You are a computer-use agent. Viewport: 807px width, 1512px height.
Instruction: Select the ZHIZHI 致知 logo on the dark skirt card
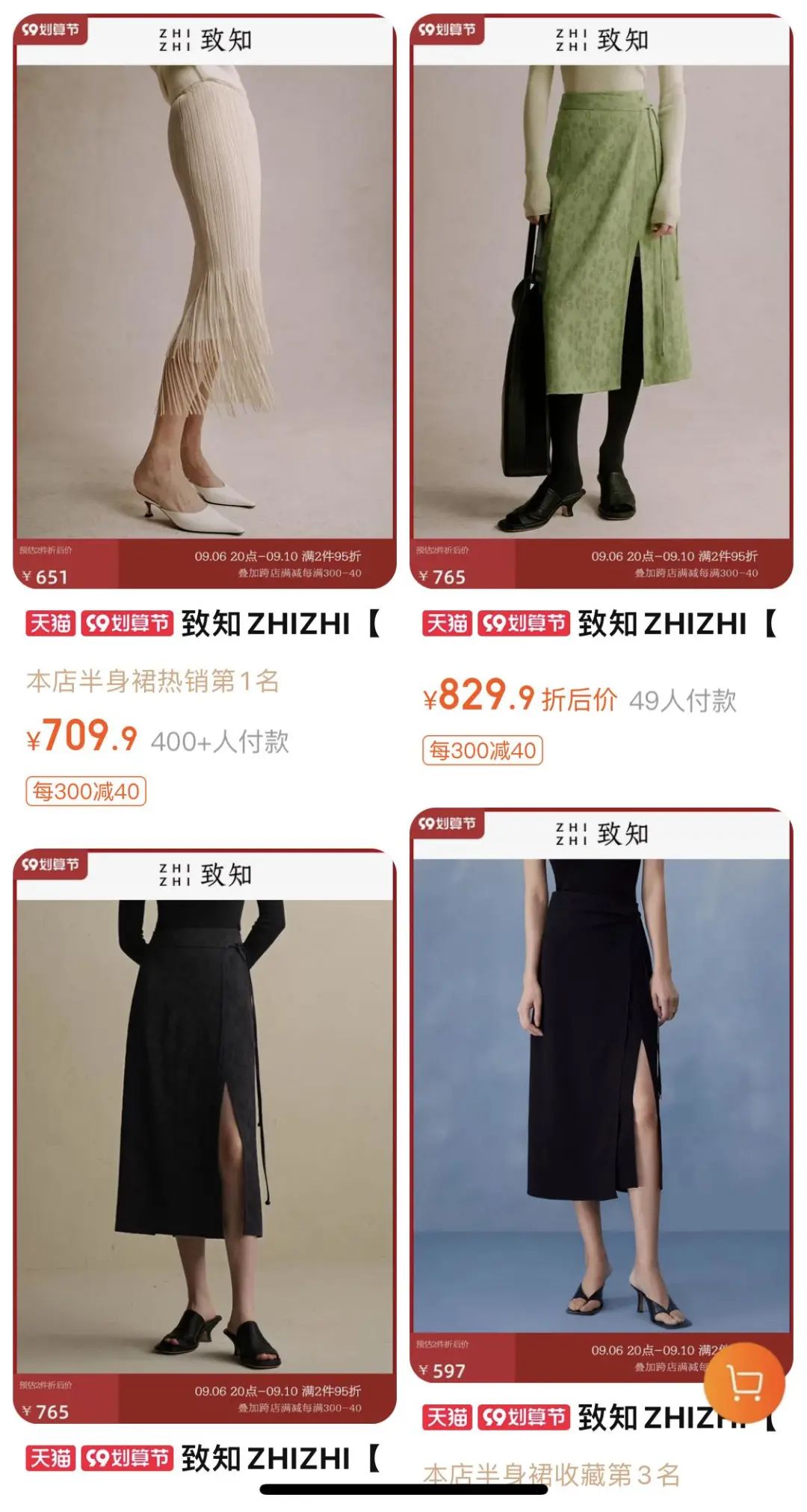pyautogui.click(x=205, y=876)
